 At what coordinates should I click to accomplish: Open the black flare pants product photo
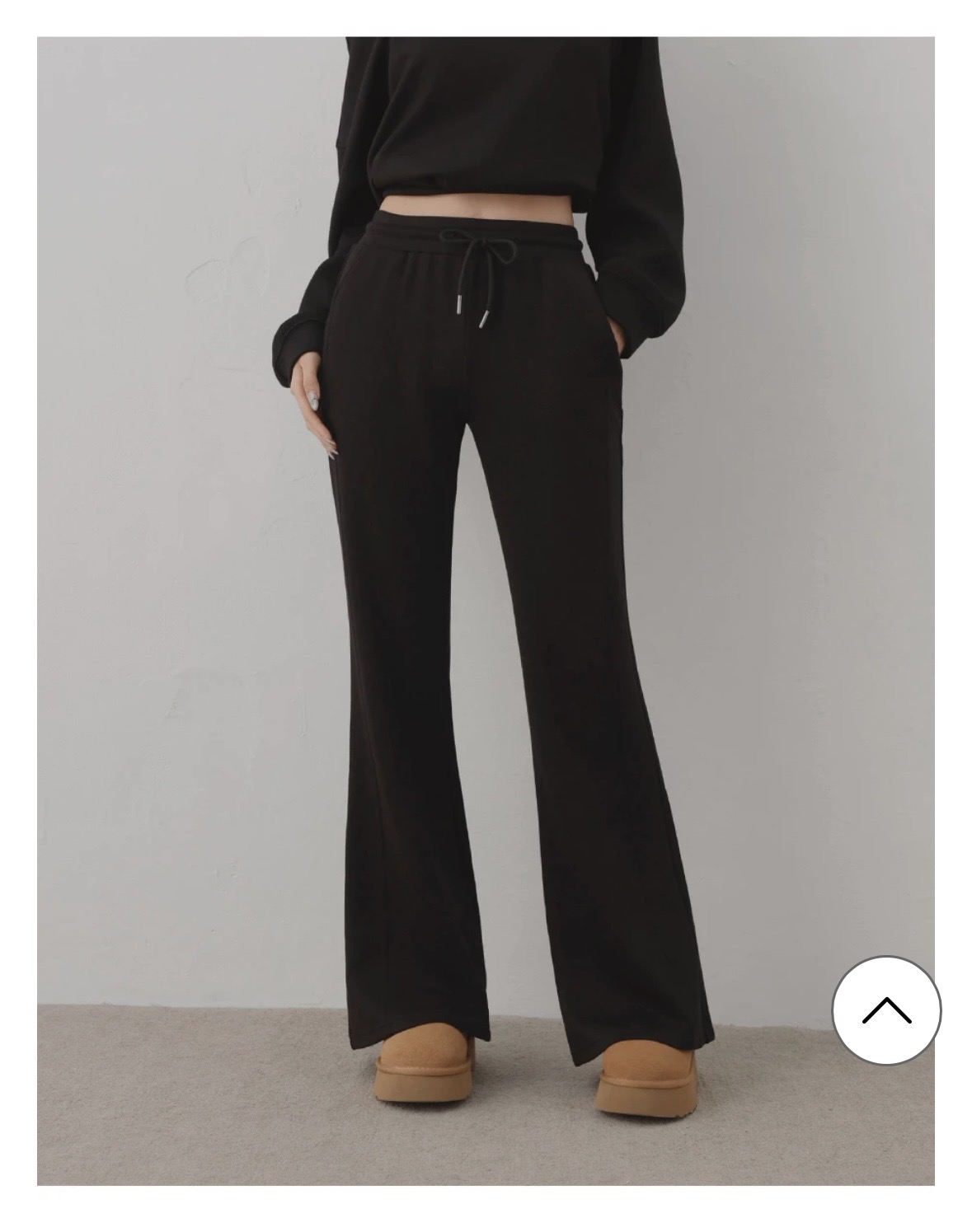(x=486, y=610)
